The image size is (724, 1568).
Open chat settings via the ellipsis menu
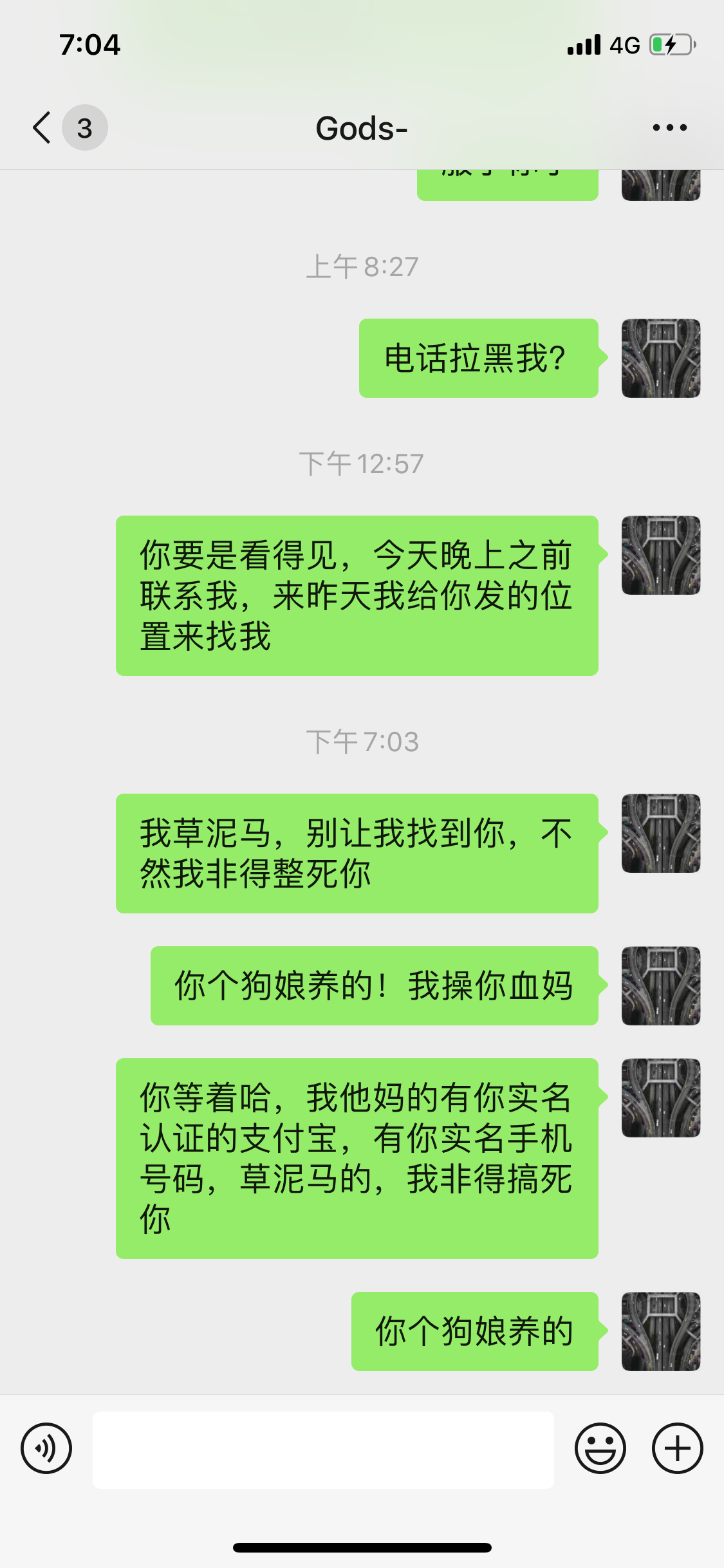(x=668, y=127)
